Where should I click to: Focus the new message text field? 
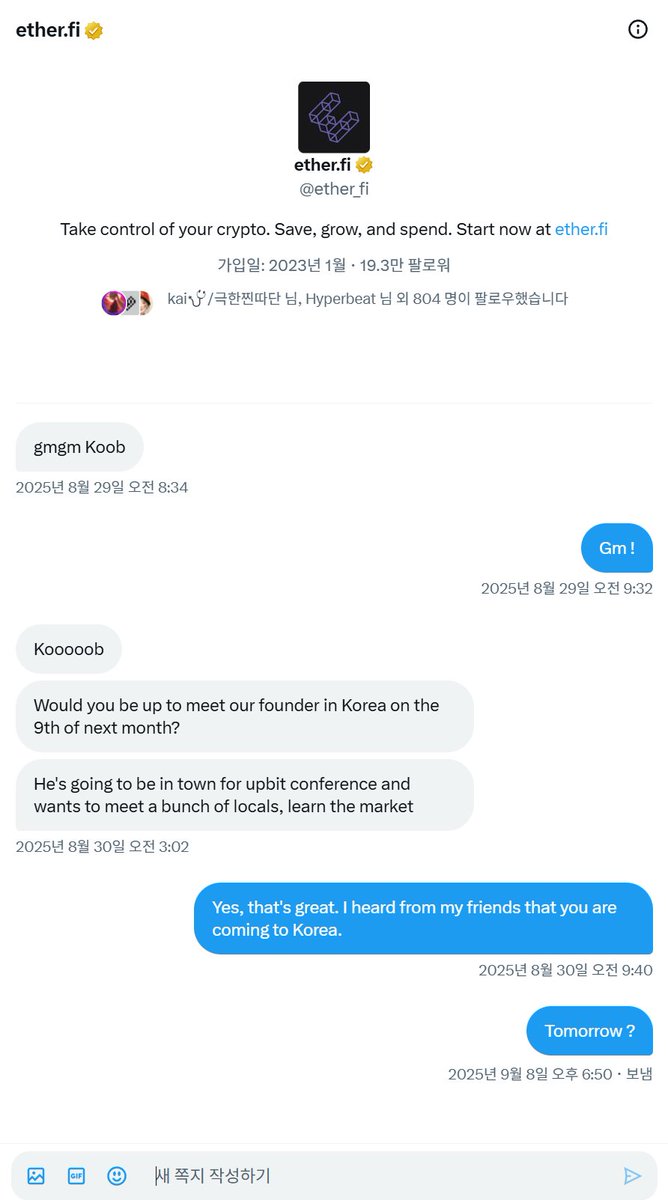point(380,1176)
